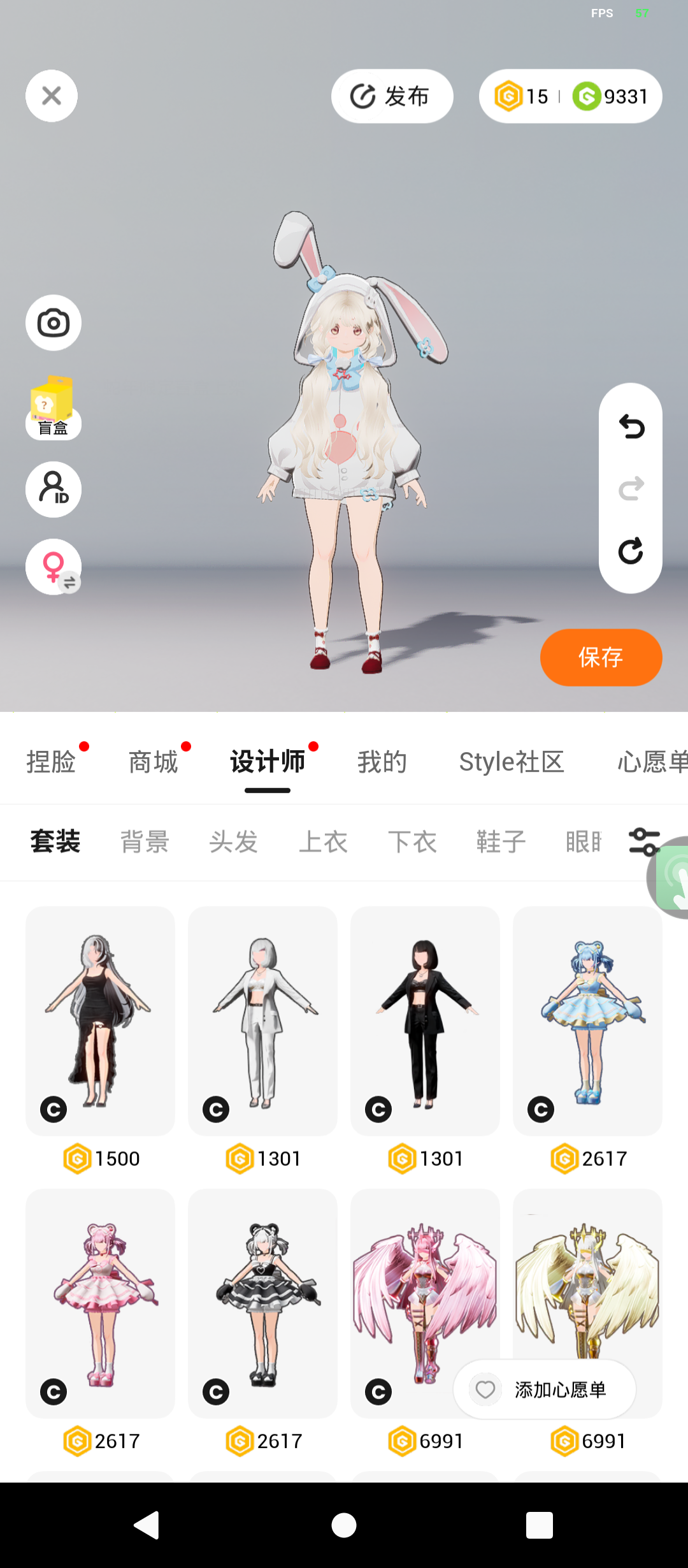Close the avatar editor with the X button

[52, 96]
